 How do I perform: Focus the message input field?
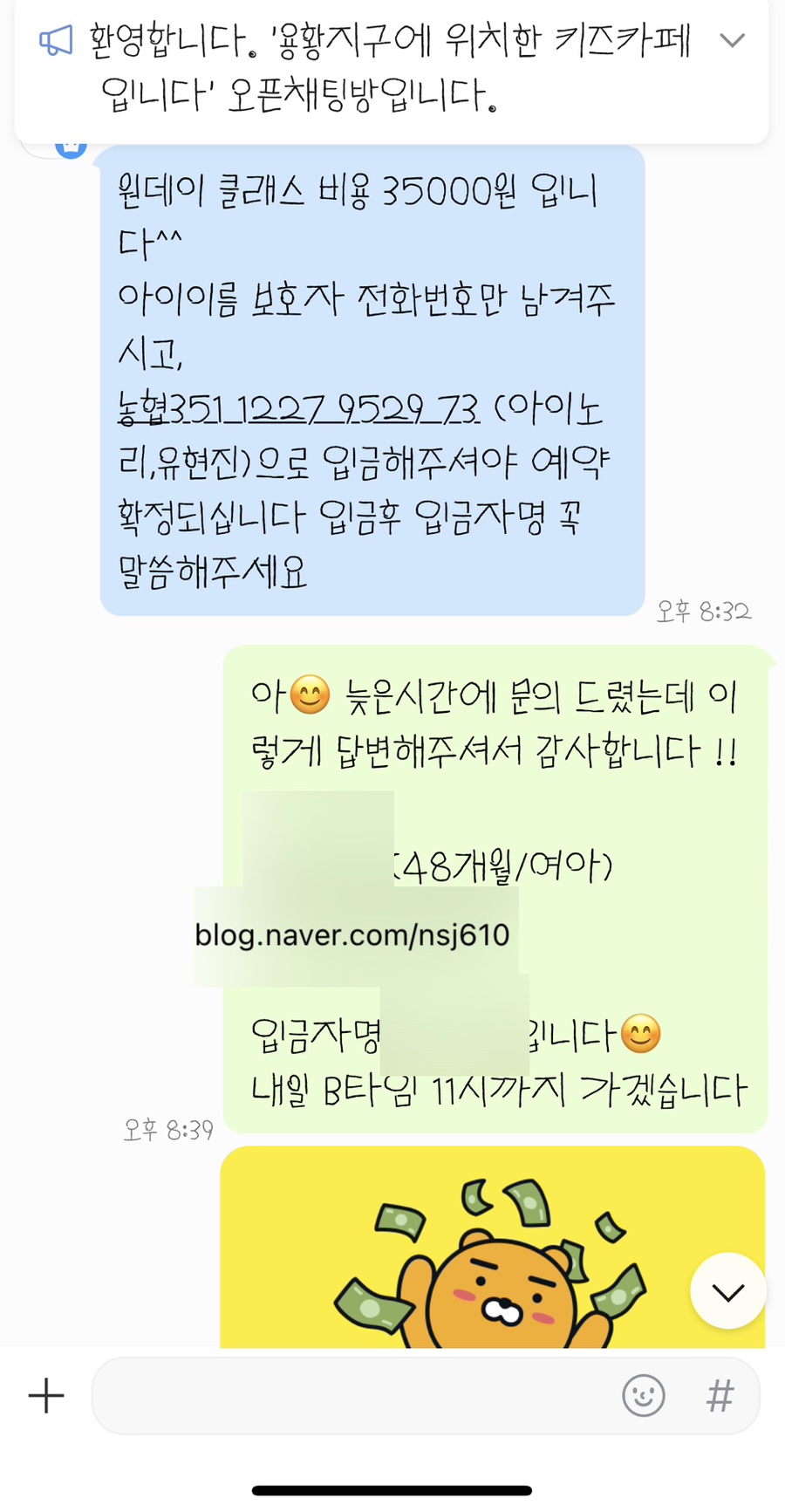[x=353, y=1396]
